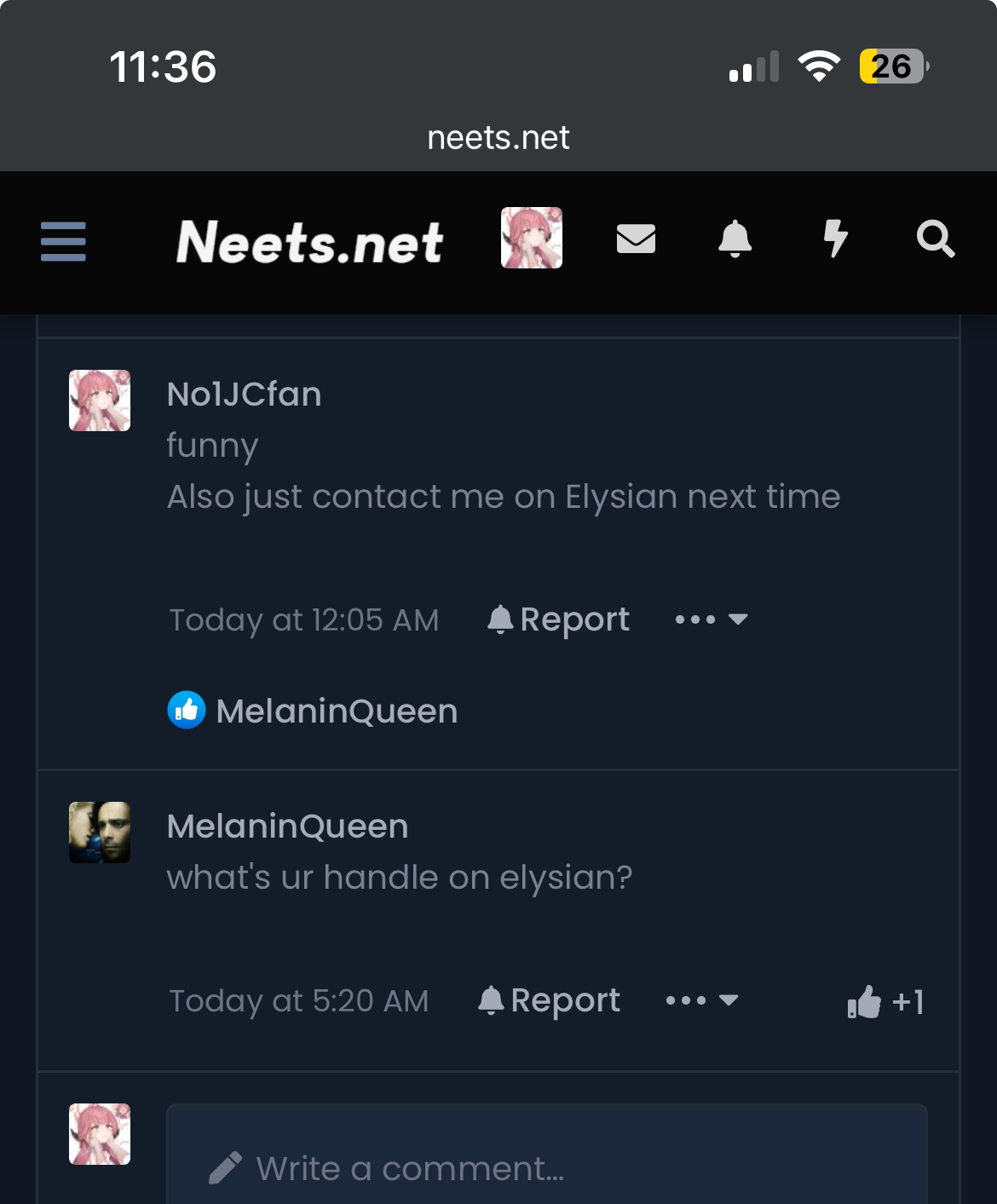
Task: Expand more options on MelaninQueen's comment
Action: click(x=701, y=1000)
